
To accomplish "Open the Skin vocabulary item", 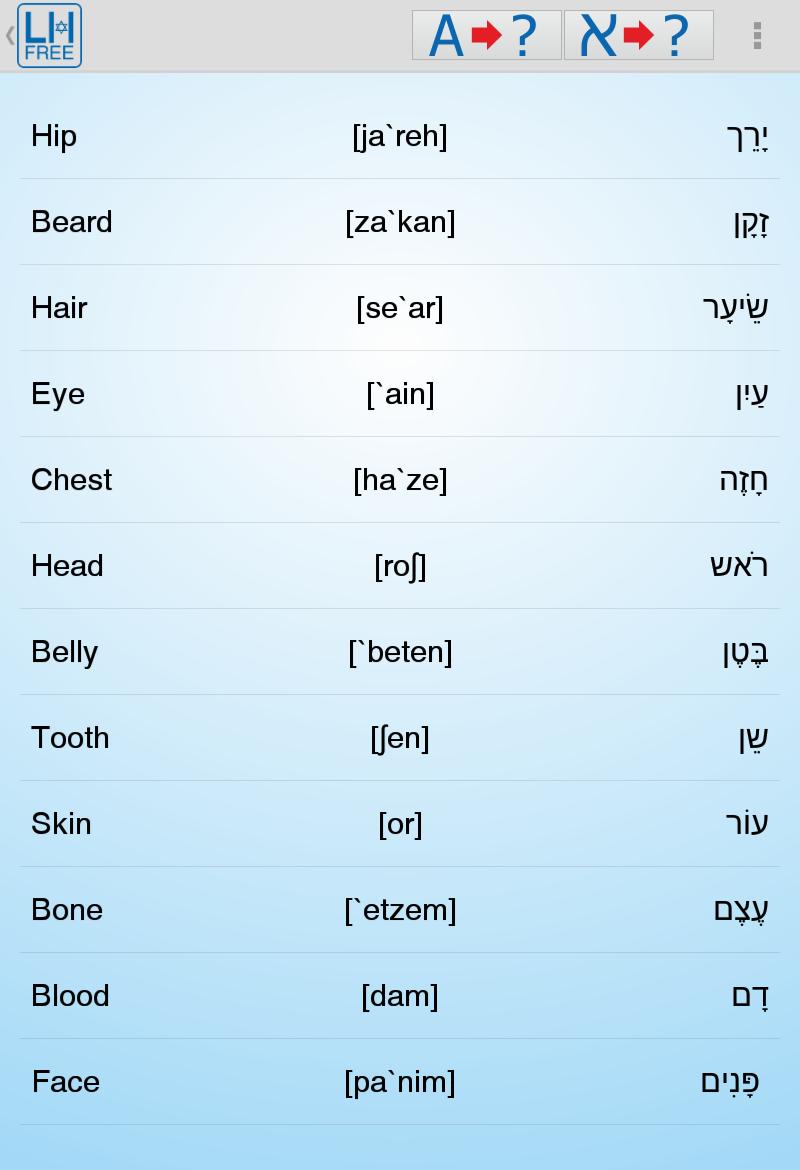I will pos(400,823).
